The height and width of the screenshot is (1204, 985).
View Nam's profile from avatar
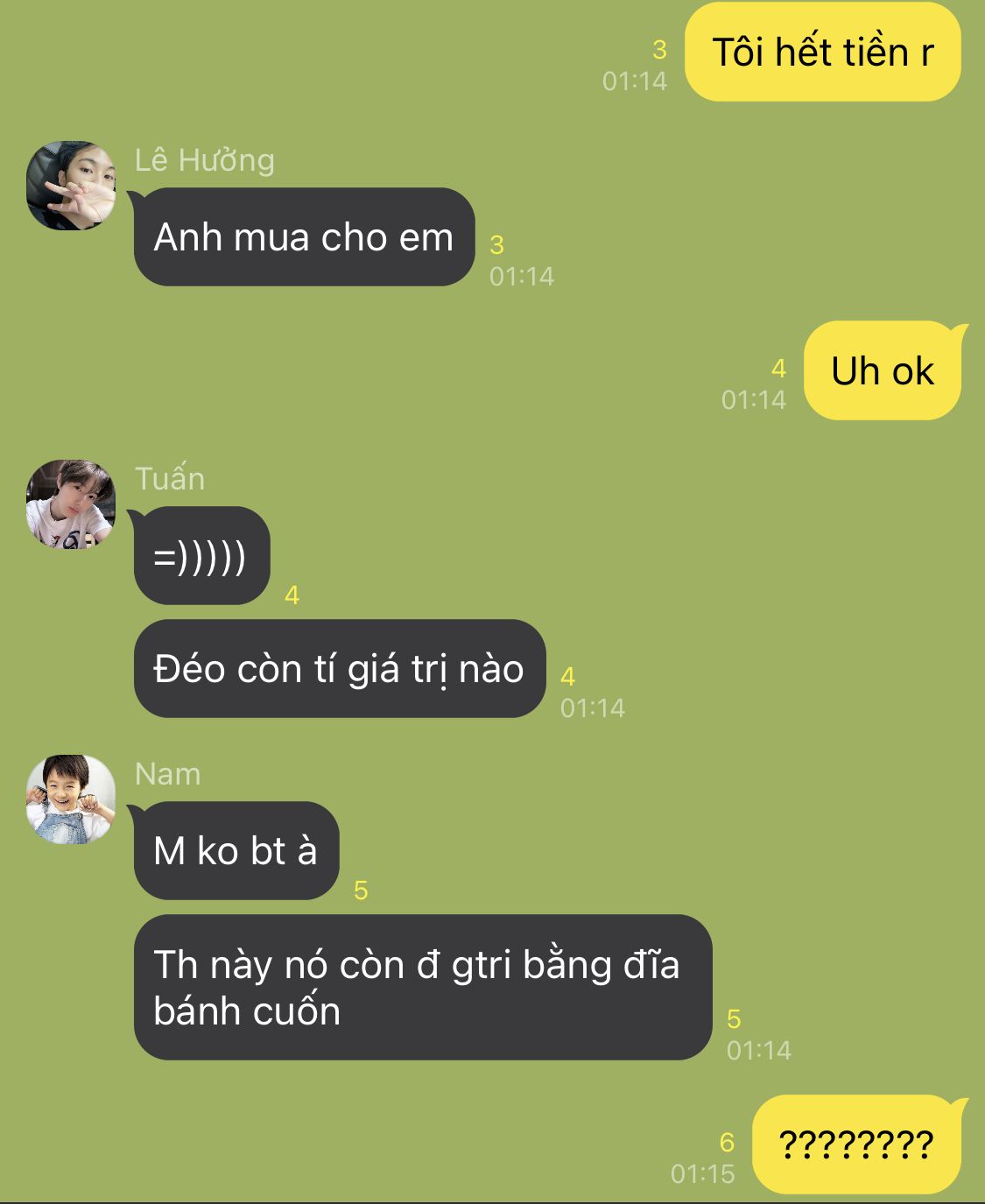[x=71, y=799]
